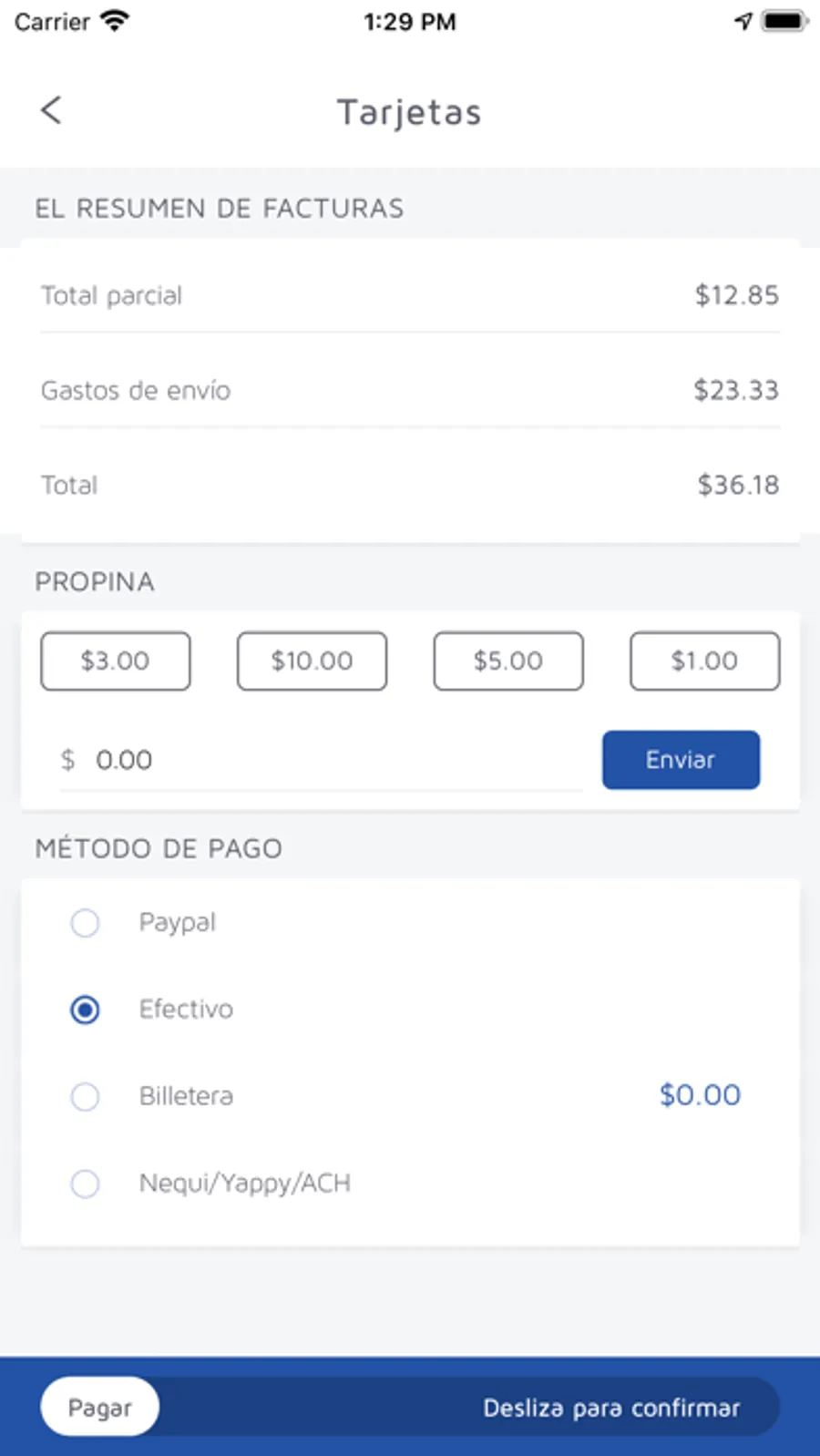Image resolution: width=820 pixels, height=1456 pixels.
Task: Add a $1.00 tip
Action: (704, 661)
